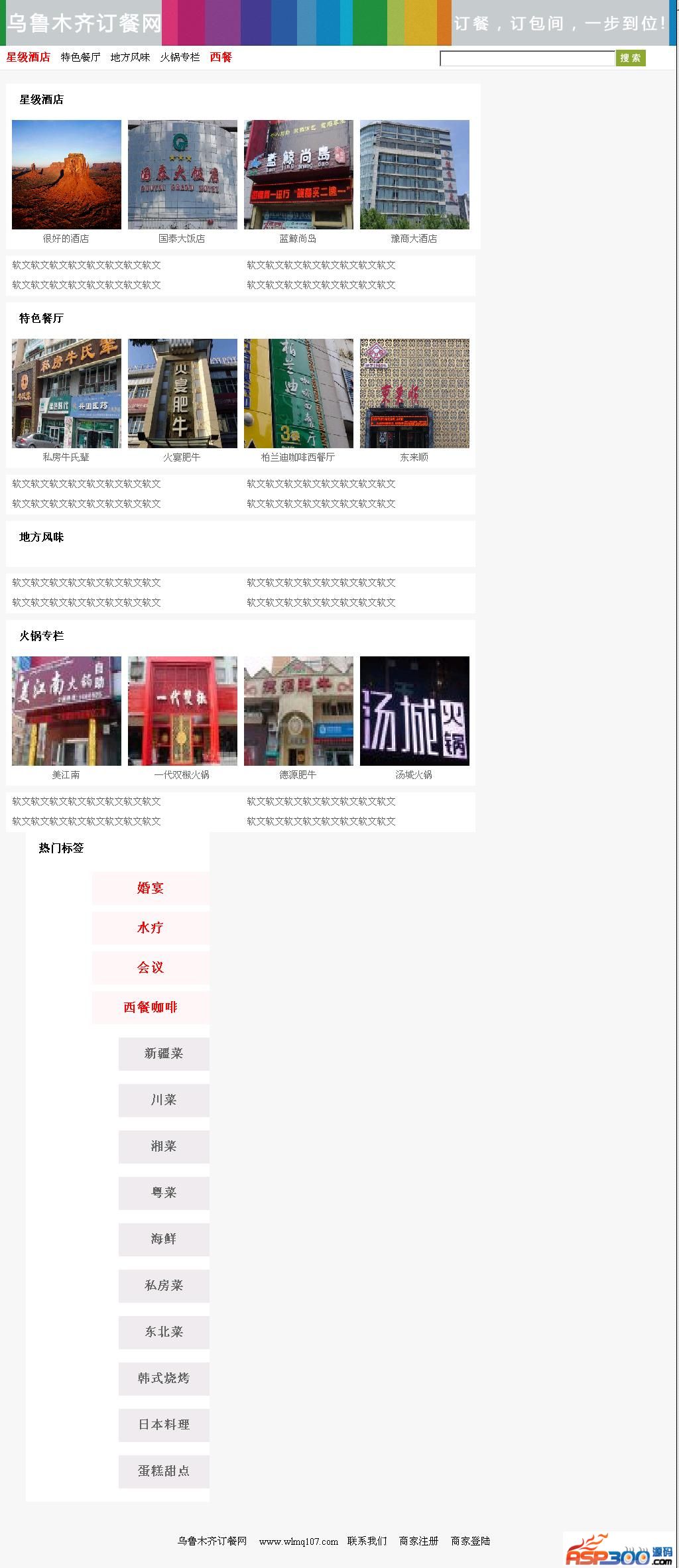Tap the green 搜索 button
Screen dimensions: 679x1568
(x=630, y=58)
